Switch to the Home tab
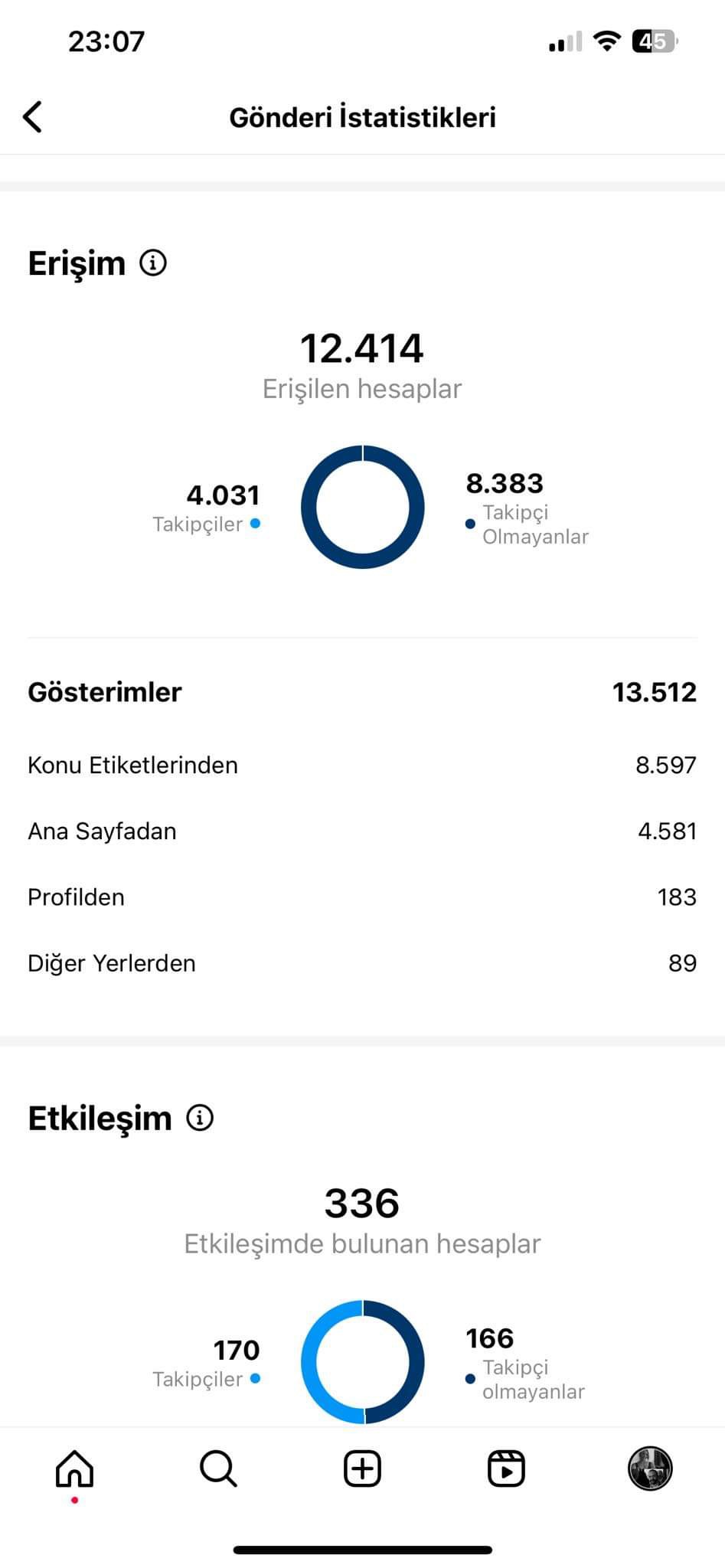The image size is (725, 1568). [74, 1468]
